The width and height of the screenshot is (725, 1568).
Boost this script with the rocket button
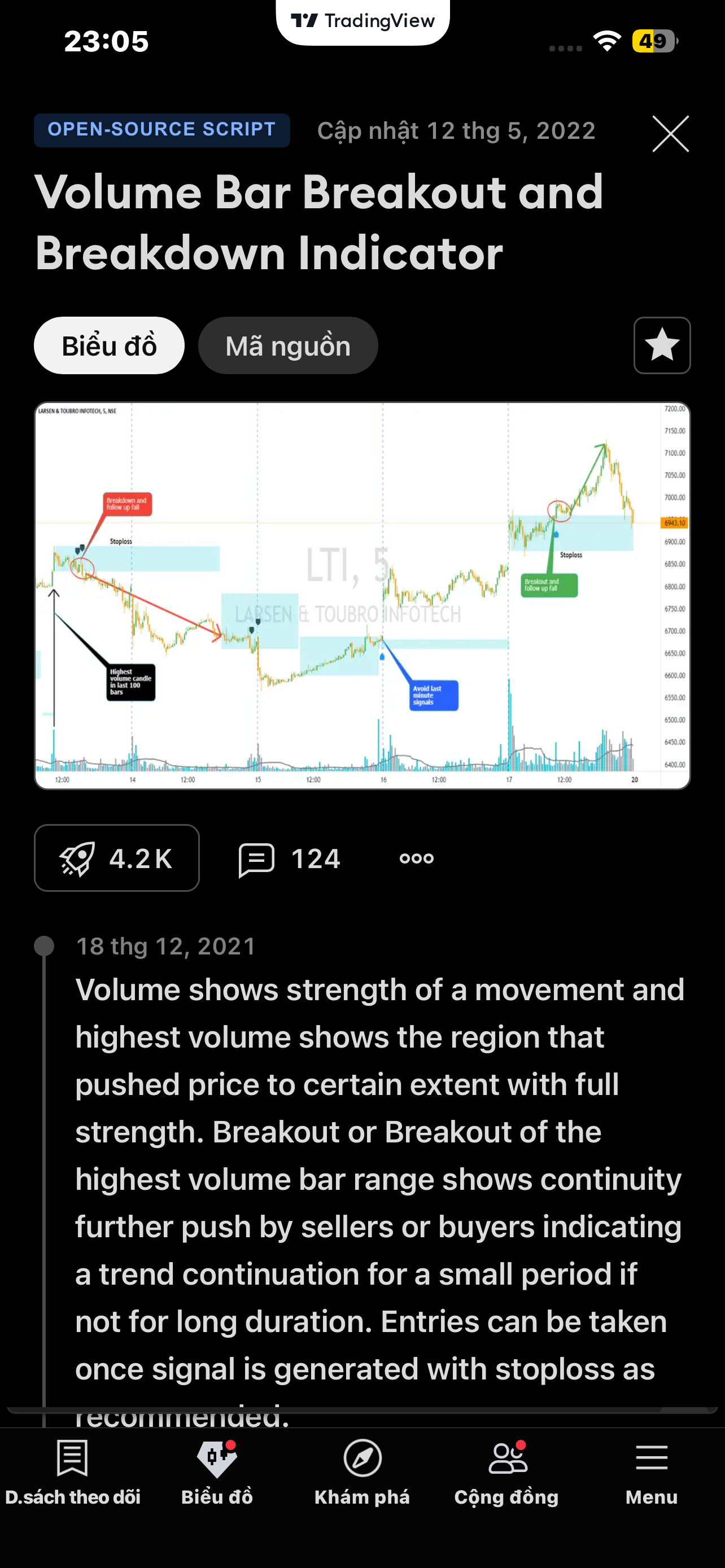pos(117,859)
